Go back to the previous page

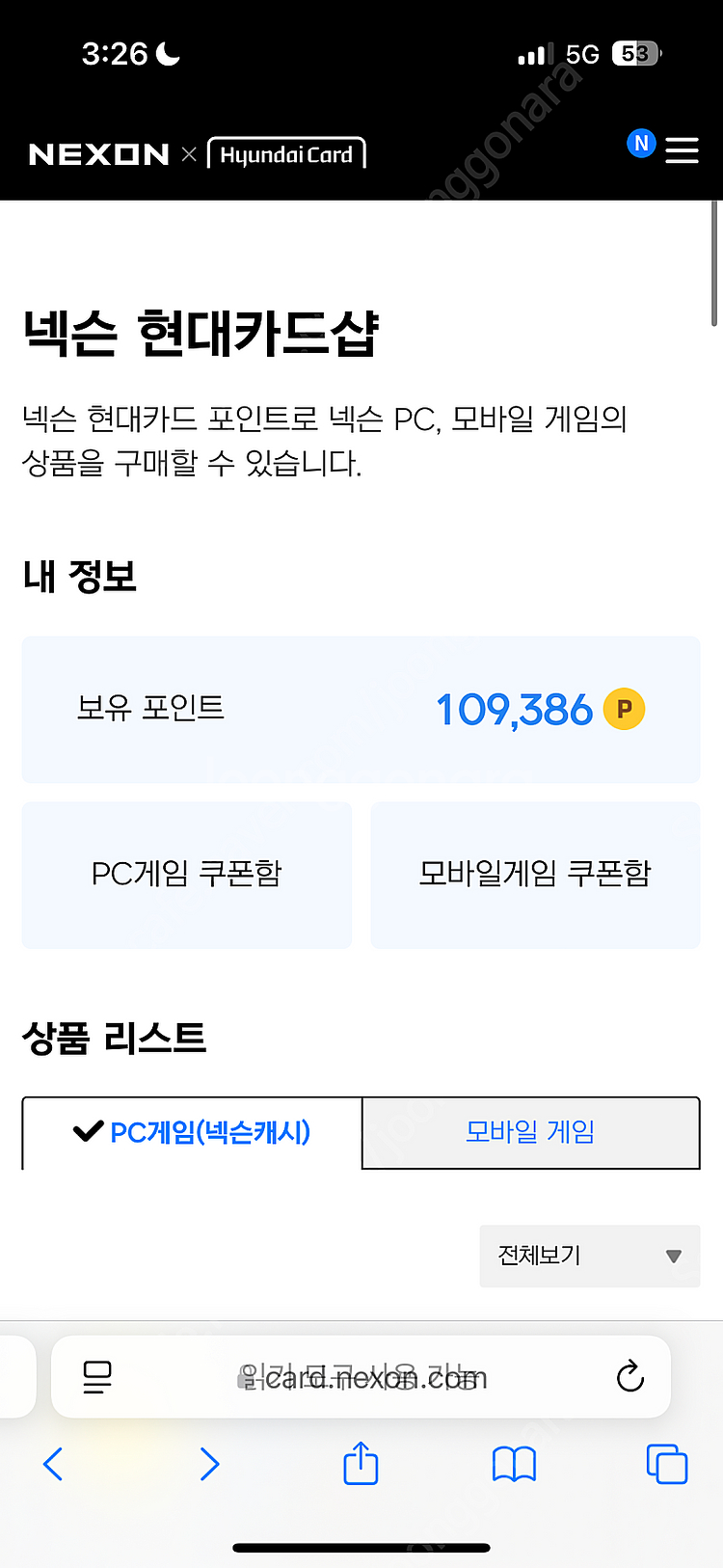coord(54,1464)
